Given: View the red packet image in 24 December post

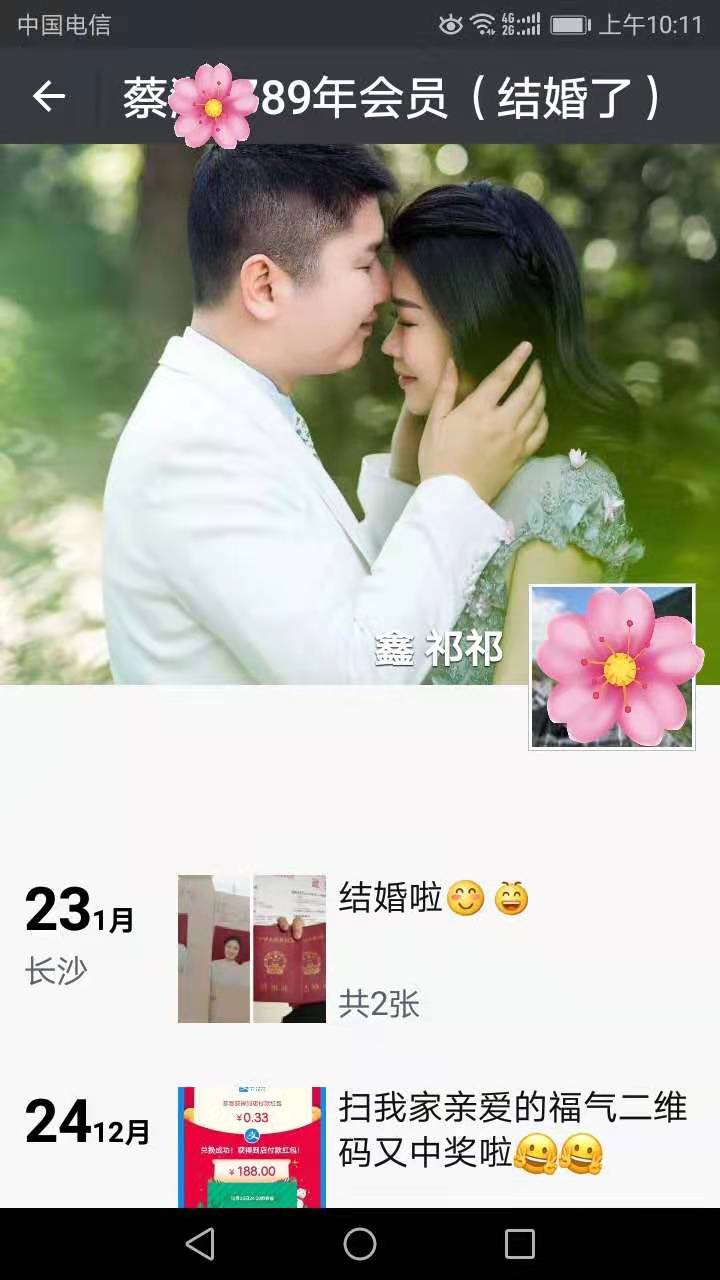Looking at the screenshot, I should 252,1147.
